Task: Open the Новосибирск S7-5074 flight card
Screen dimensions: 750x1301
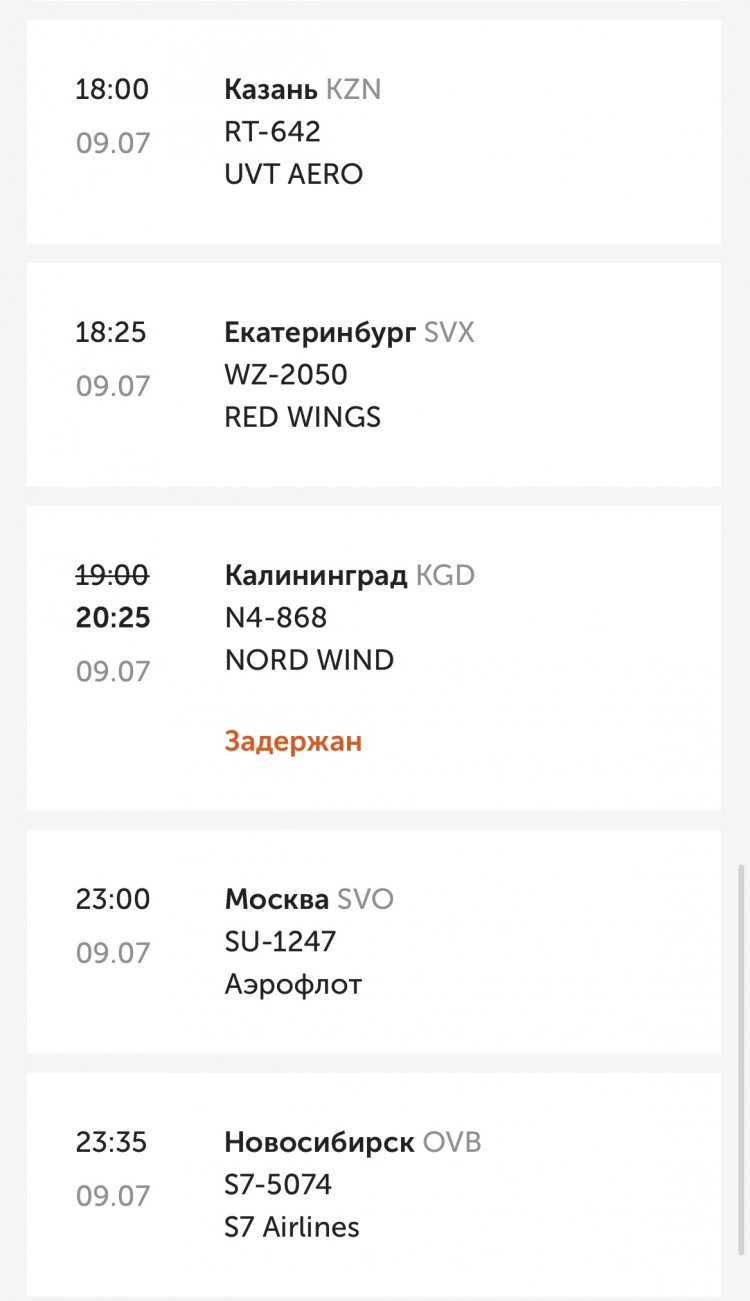Action: [x=373, y=1184]
